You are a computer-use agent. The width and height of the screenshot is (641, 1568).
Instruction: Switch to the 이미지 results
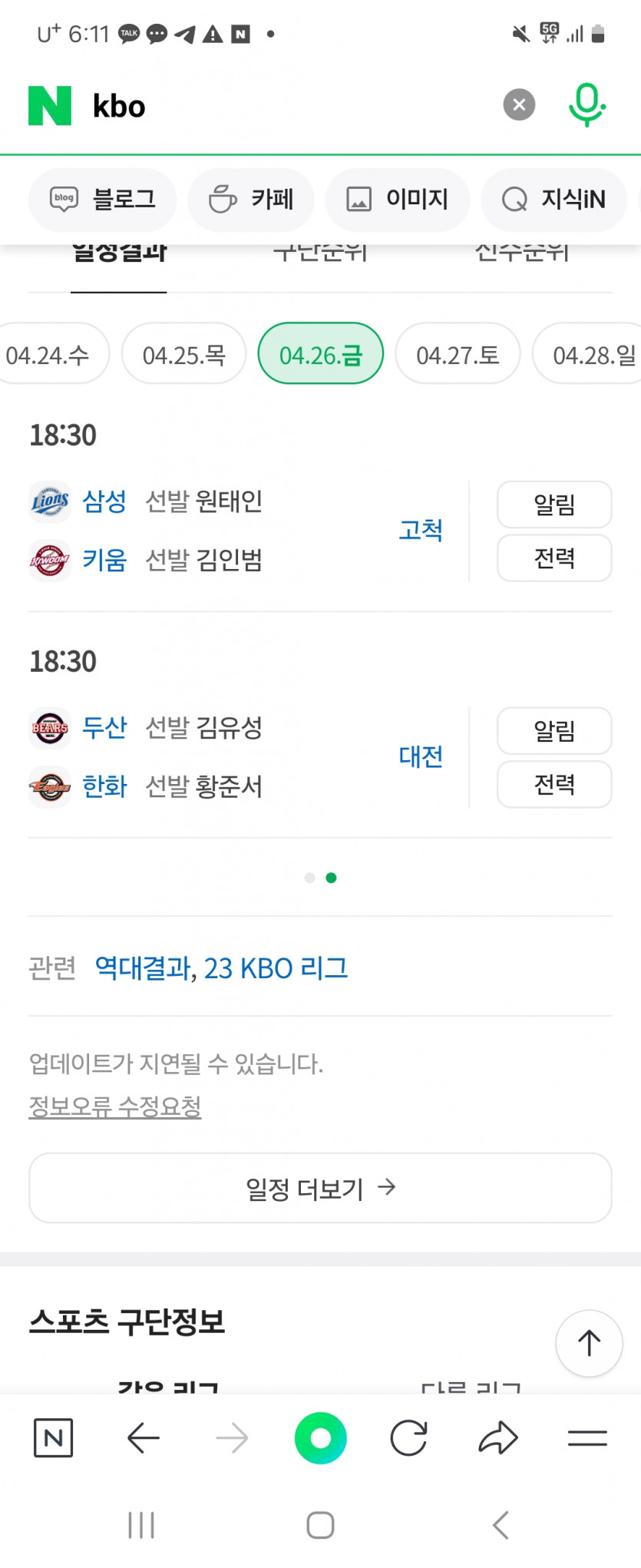[x=397, y=200]
